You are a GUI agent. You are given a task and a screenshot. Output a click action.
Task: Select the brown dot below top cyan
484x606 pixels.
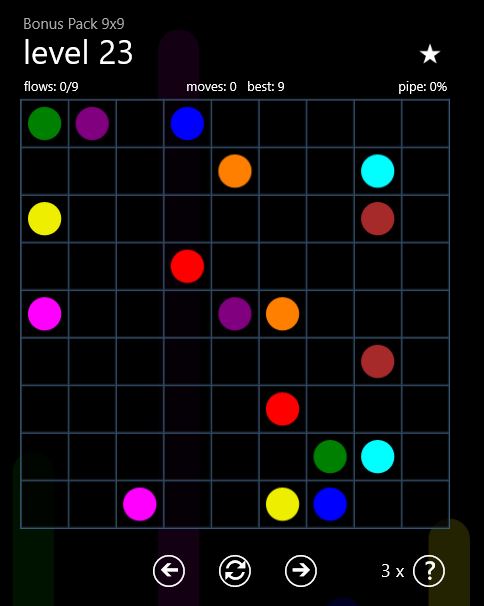378,218
